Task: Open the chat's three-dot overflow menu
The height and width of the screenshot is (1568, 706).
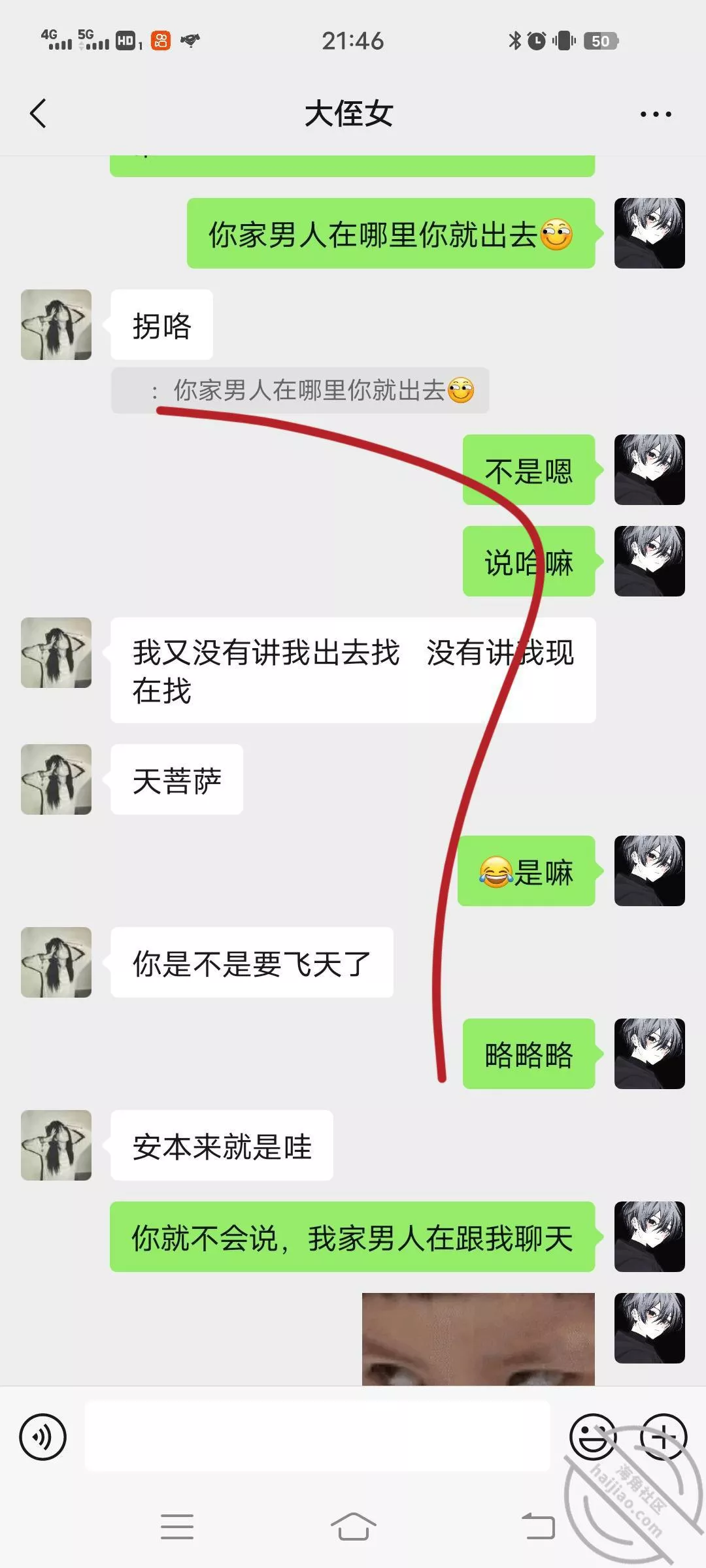Action: click(655, 114)
